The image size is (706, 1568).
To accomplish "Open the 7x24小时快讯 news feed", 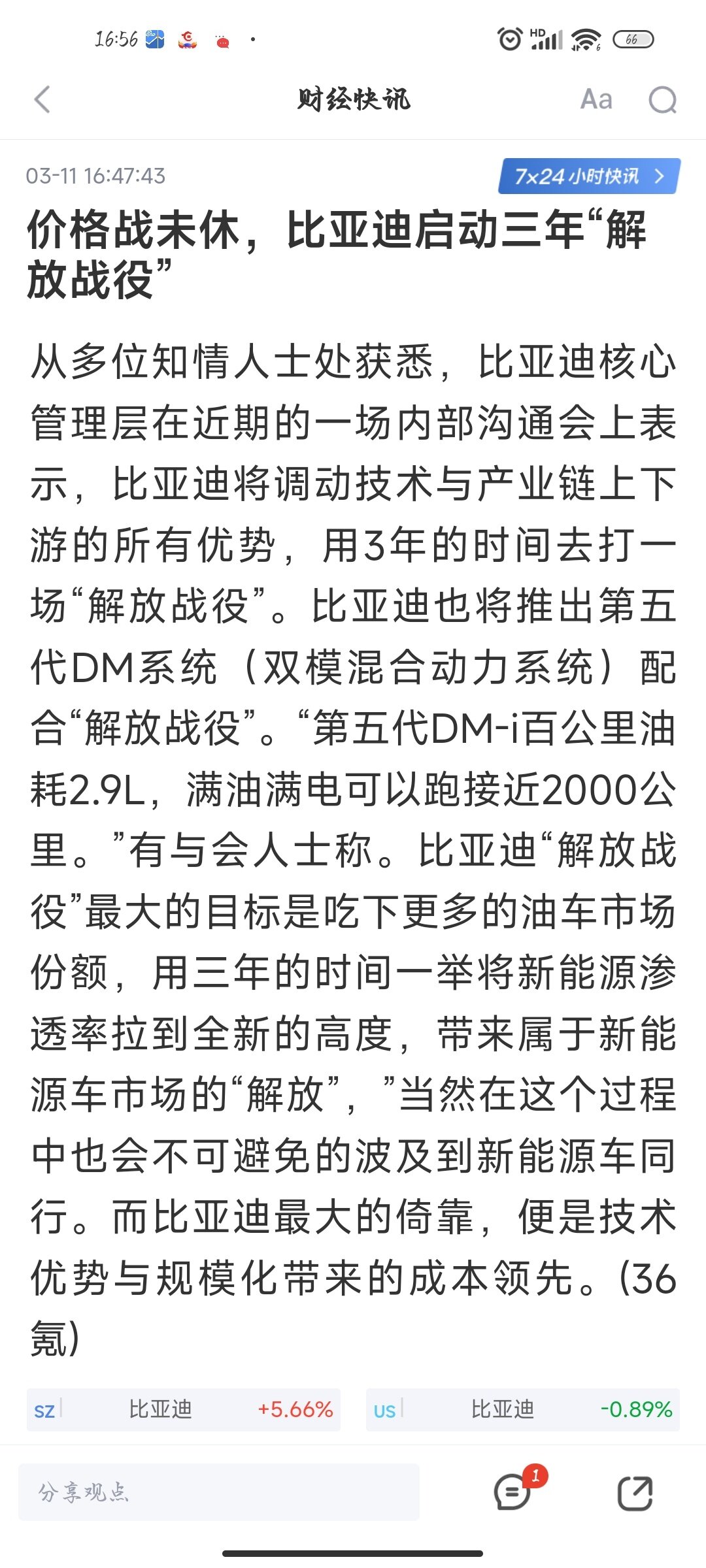I will [589, 176].
